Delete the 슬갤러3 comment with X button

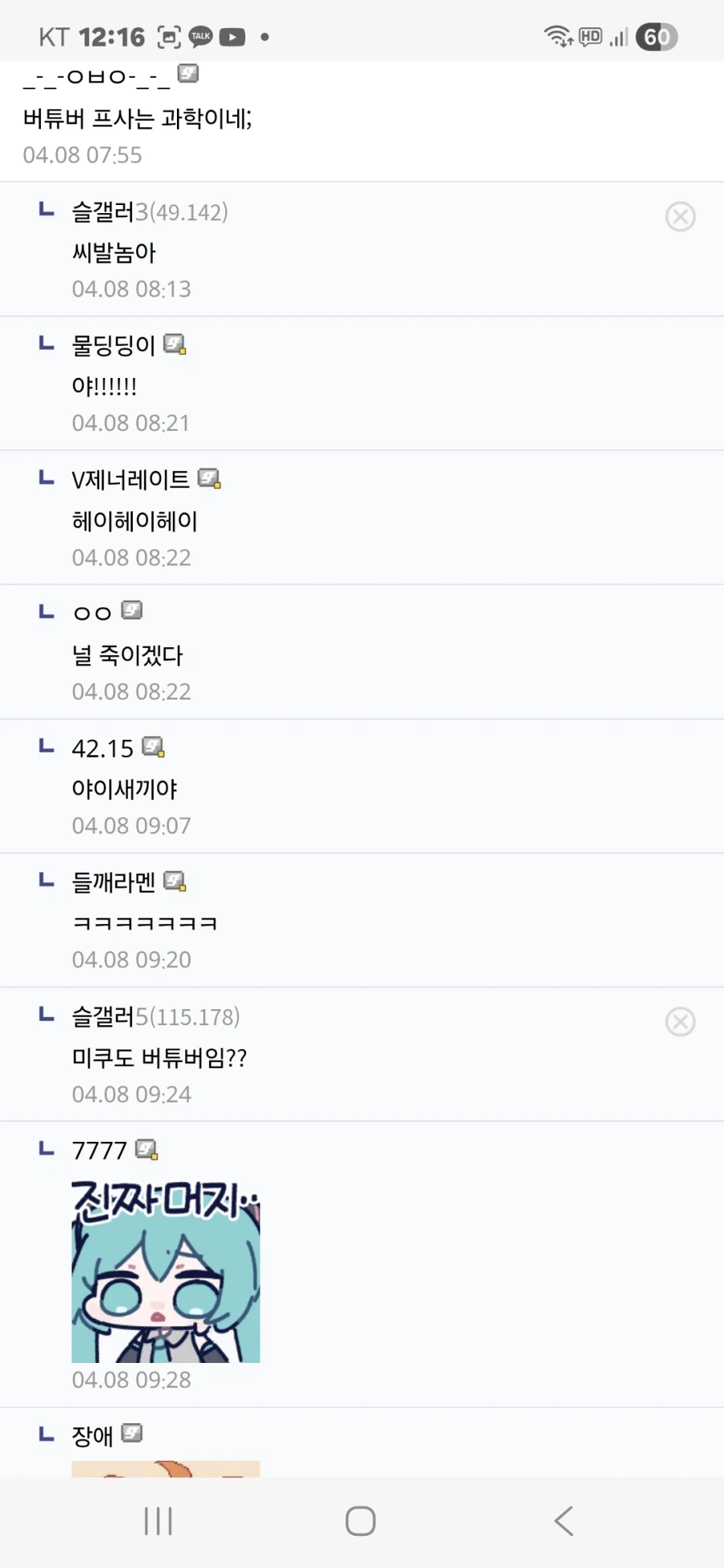click(x=681, y=216)
